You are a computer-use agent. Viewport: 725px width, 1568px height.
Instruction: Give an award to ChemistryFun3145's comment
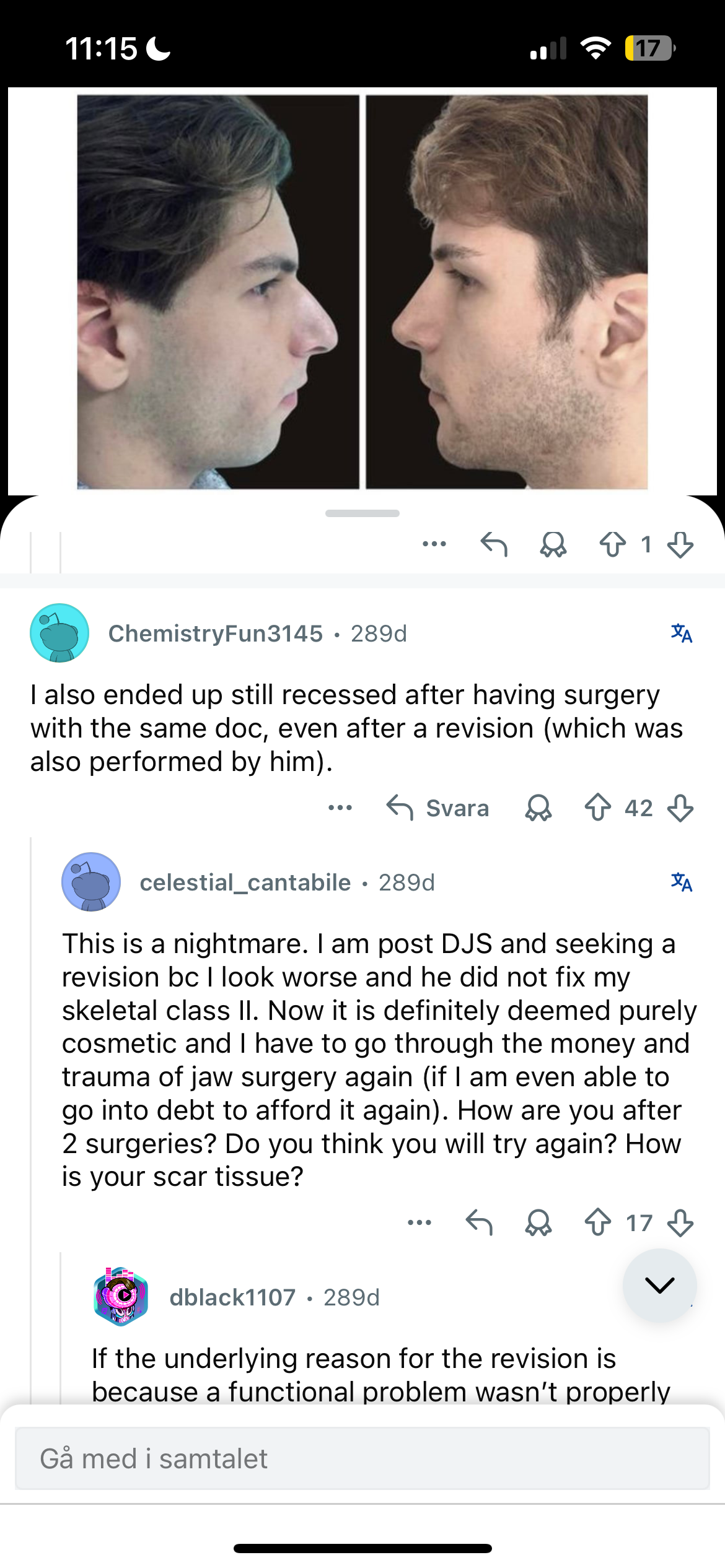tap(538, 808)
